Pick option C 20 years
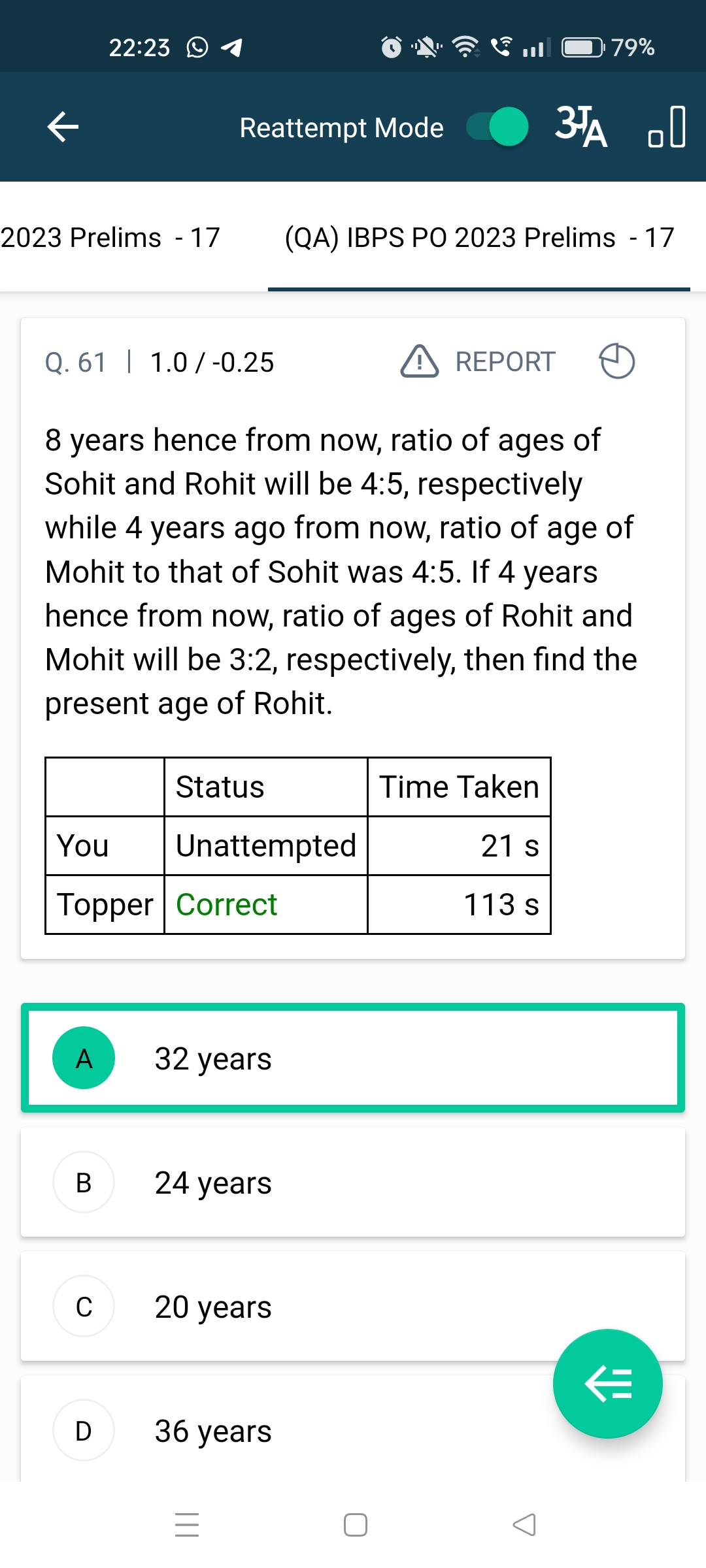706x1568 pixels. (353, 1306)
